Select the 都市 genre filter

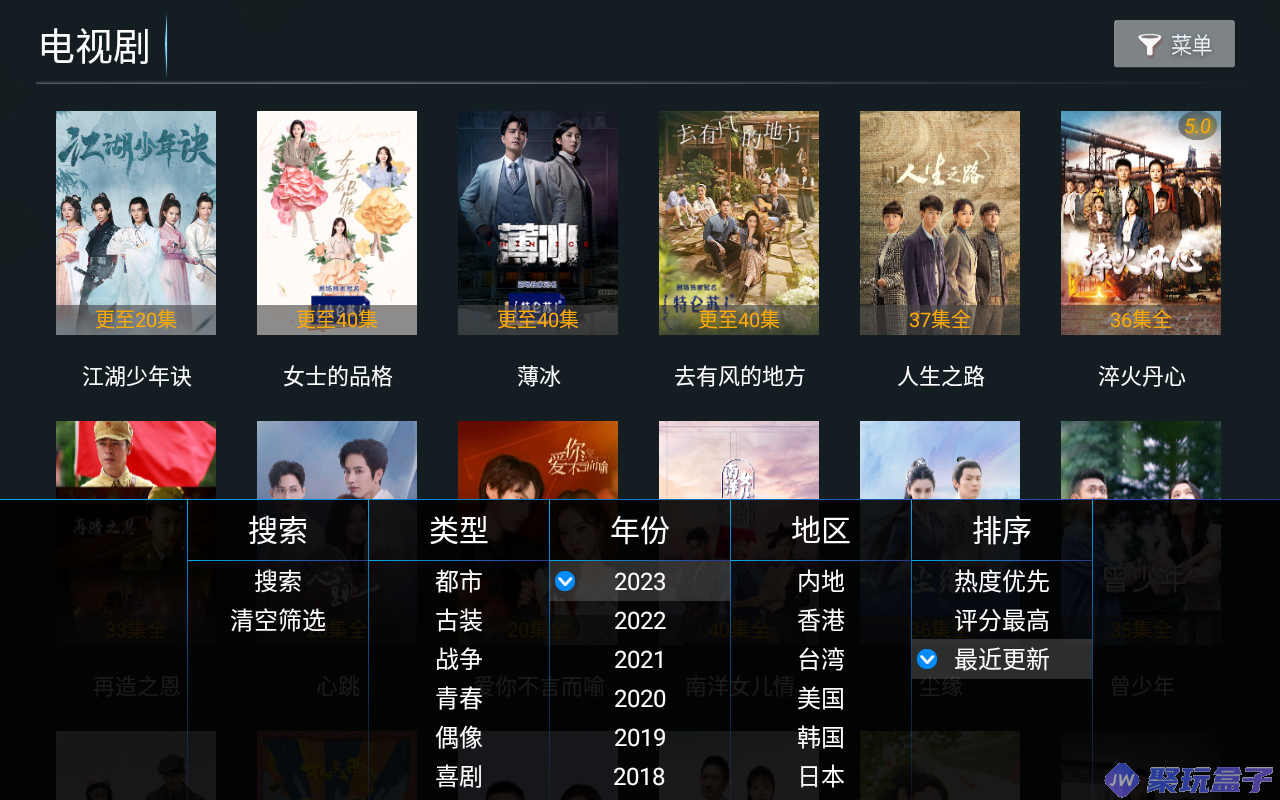[459, 581]
